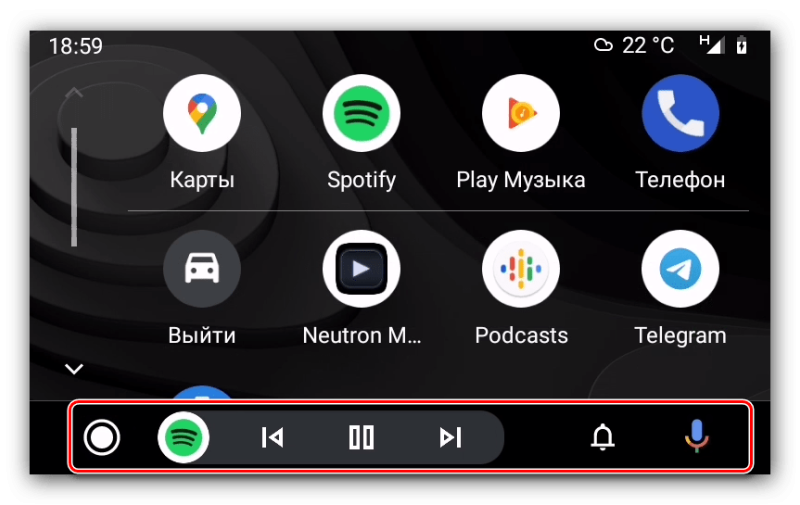Open Neutron Music Player app
This screenshot has width=800, height=505.
point(361,269)
